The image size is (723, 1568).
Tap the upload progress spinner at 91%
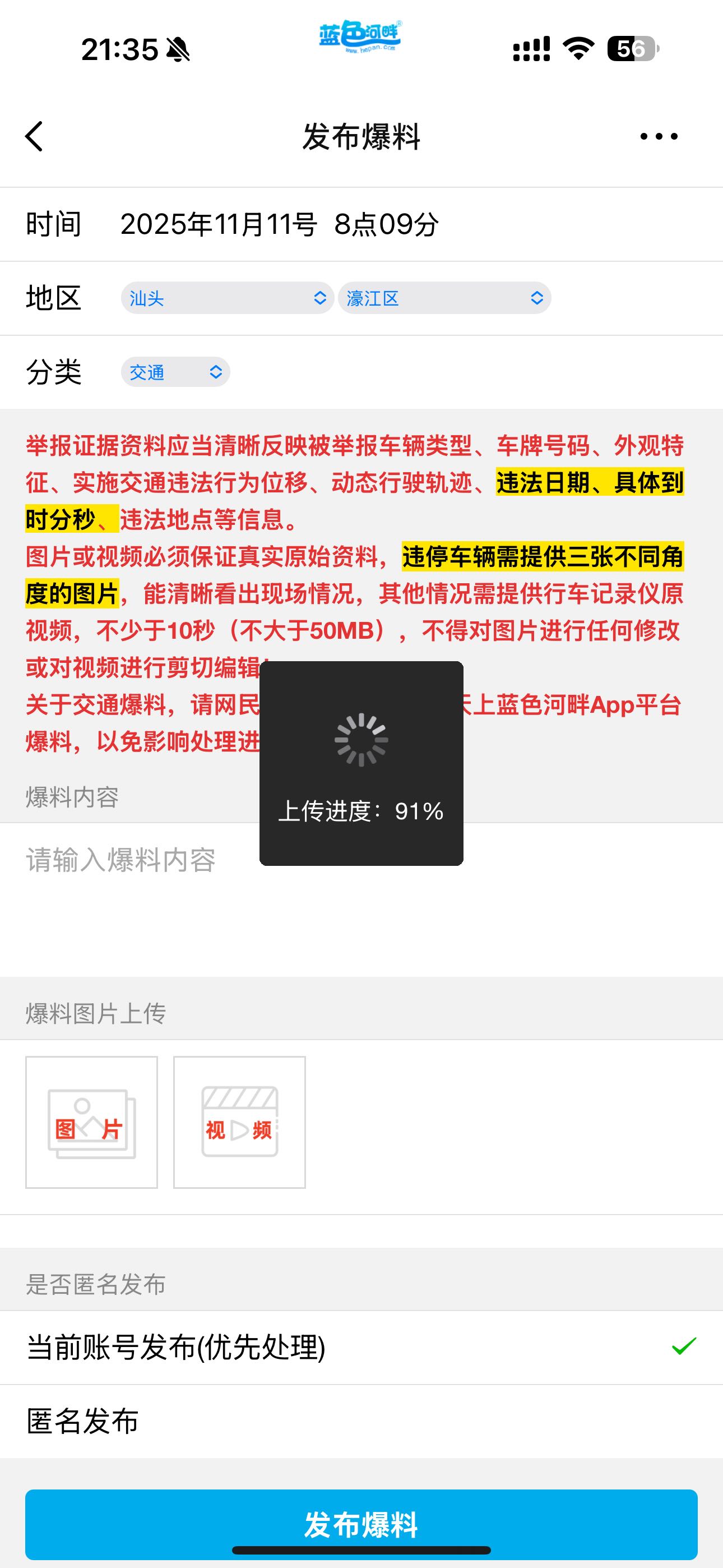[x=361, y=739]
